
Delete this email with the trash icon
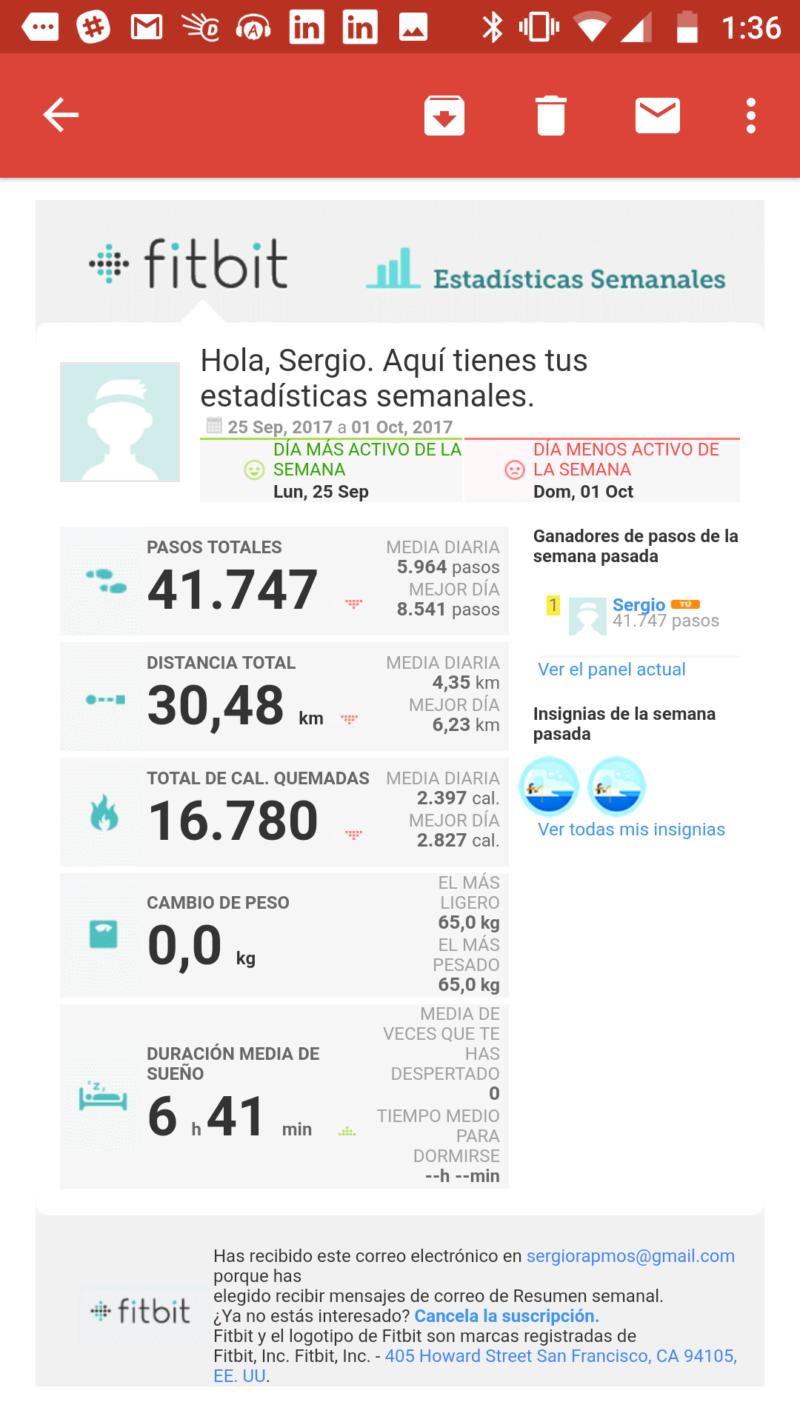coord(550,116)
